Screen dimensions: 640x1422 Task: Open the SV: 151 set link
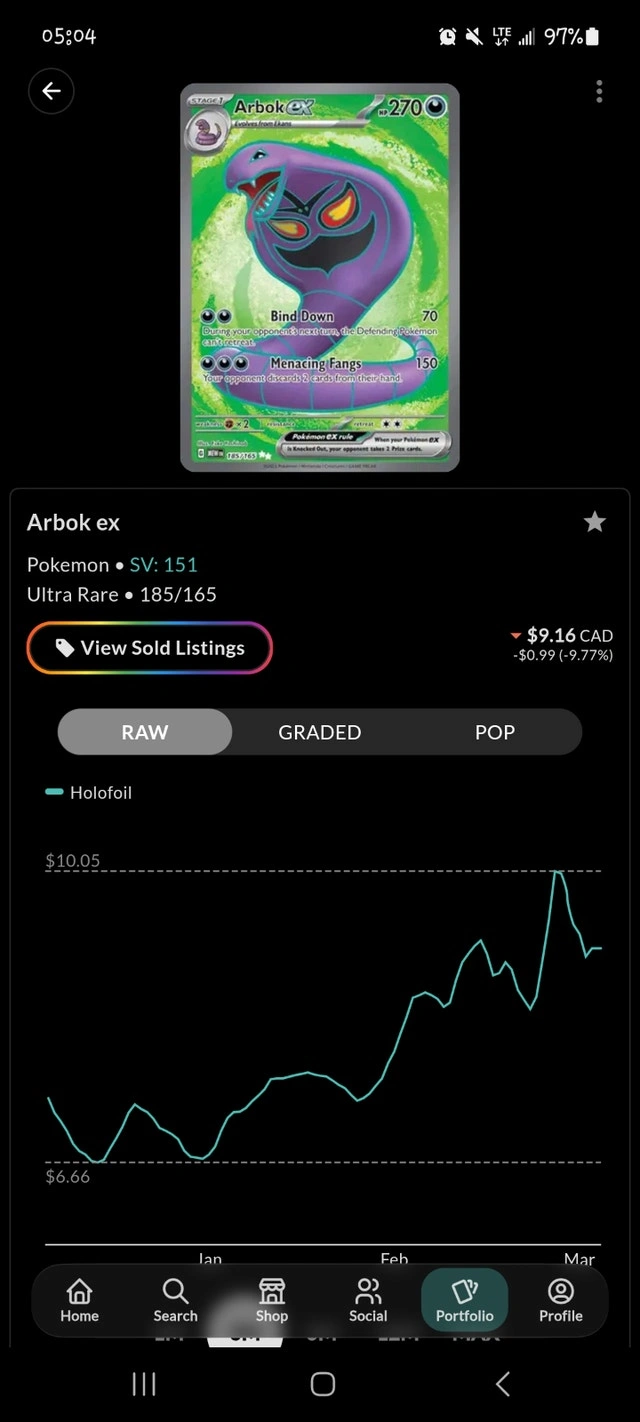coord(163,565)
